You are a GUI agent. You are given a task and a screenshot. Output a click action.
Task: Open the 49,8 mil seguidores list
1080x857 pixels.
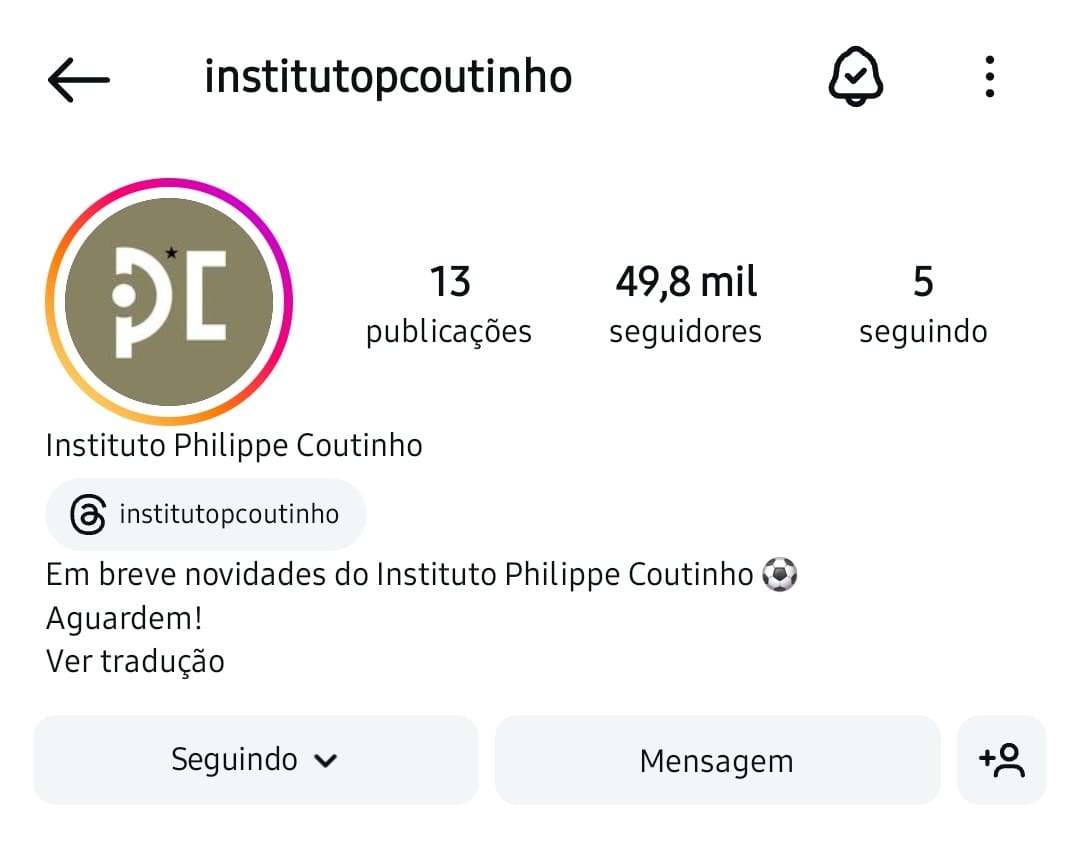(x=685, y=304)
